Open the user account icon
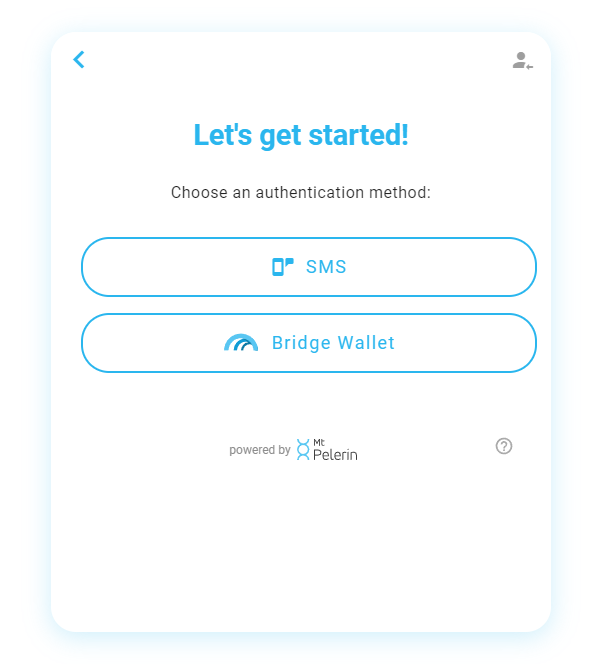This screenshot has height=664, width=602. tap(522, 61)
